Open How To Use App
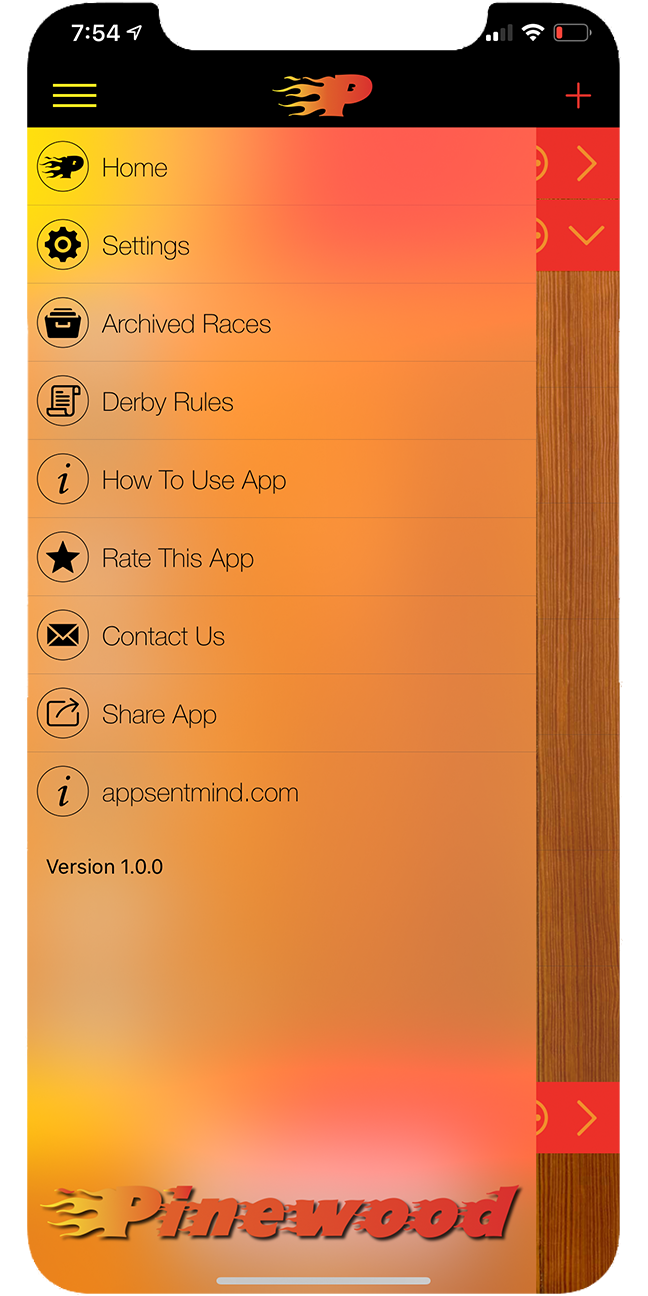This screenshot has width=648, height=1296. coord(193,480)
